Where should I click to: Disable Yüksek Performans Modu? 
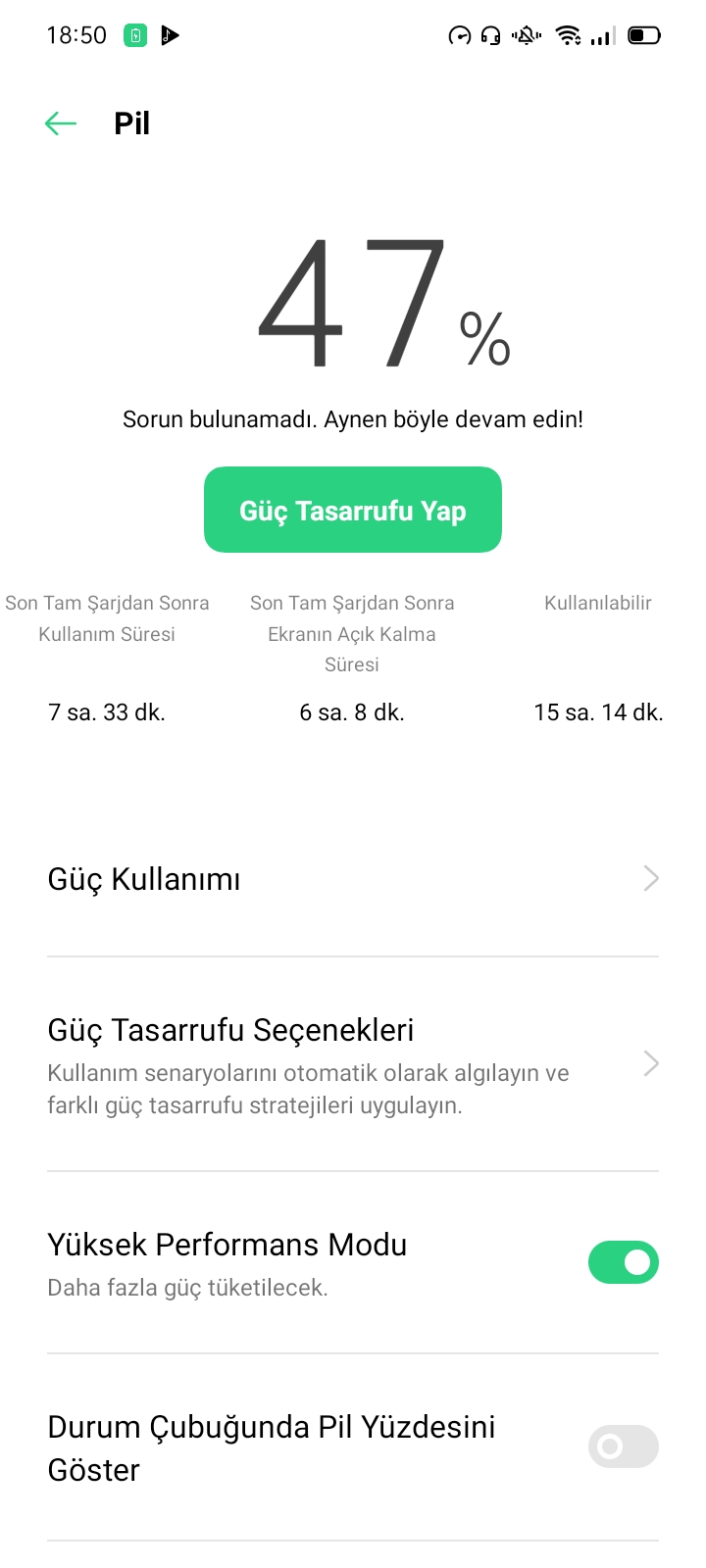click(624, 1262)
